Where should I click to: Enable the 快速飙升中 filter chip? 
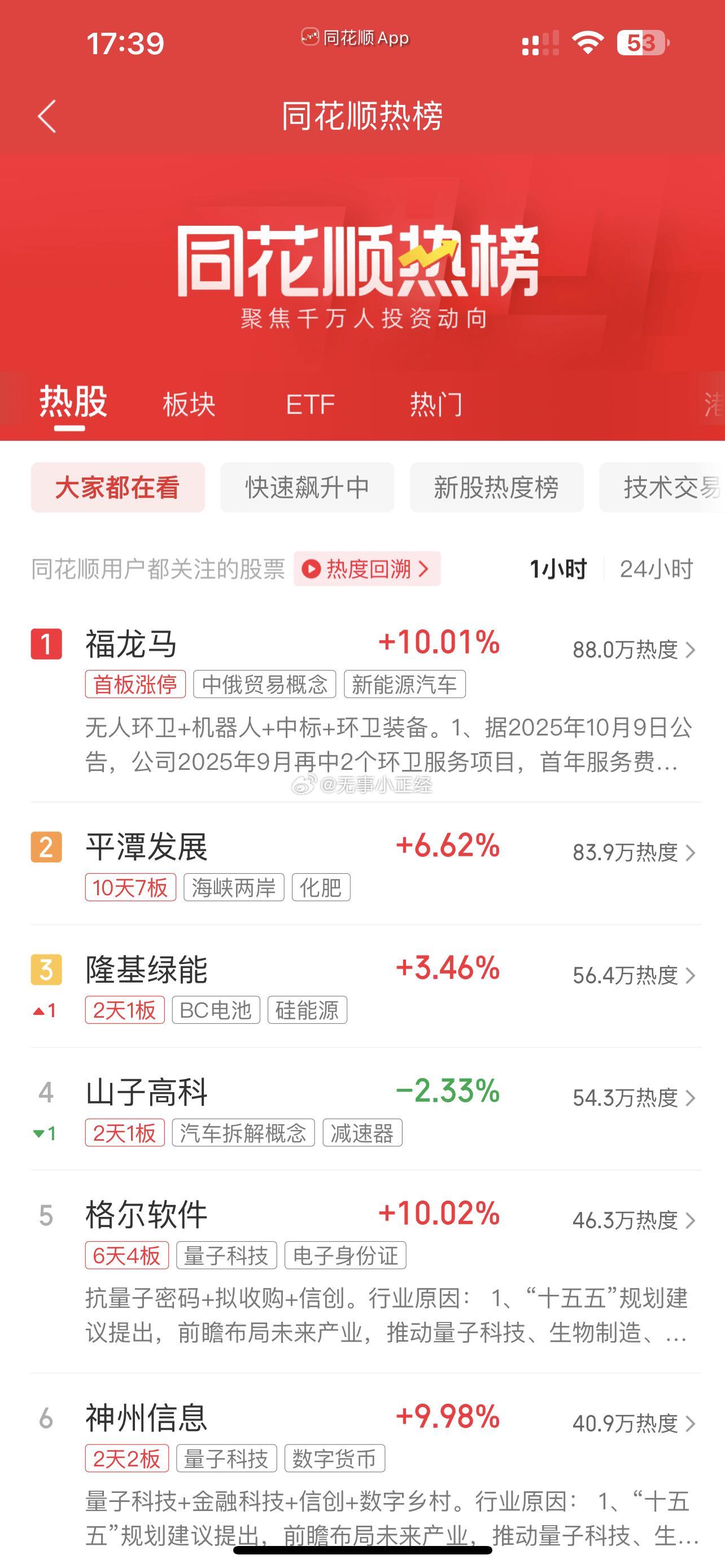click(x=307, y=487)
